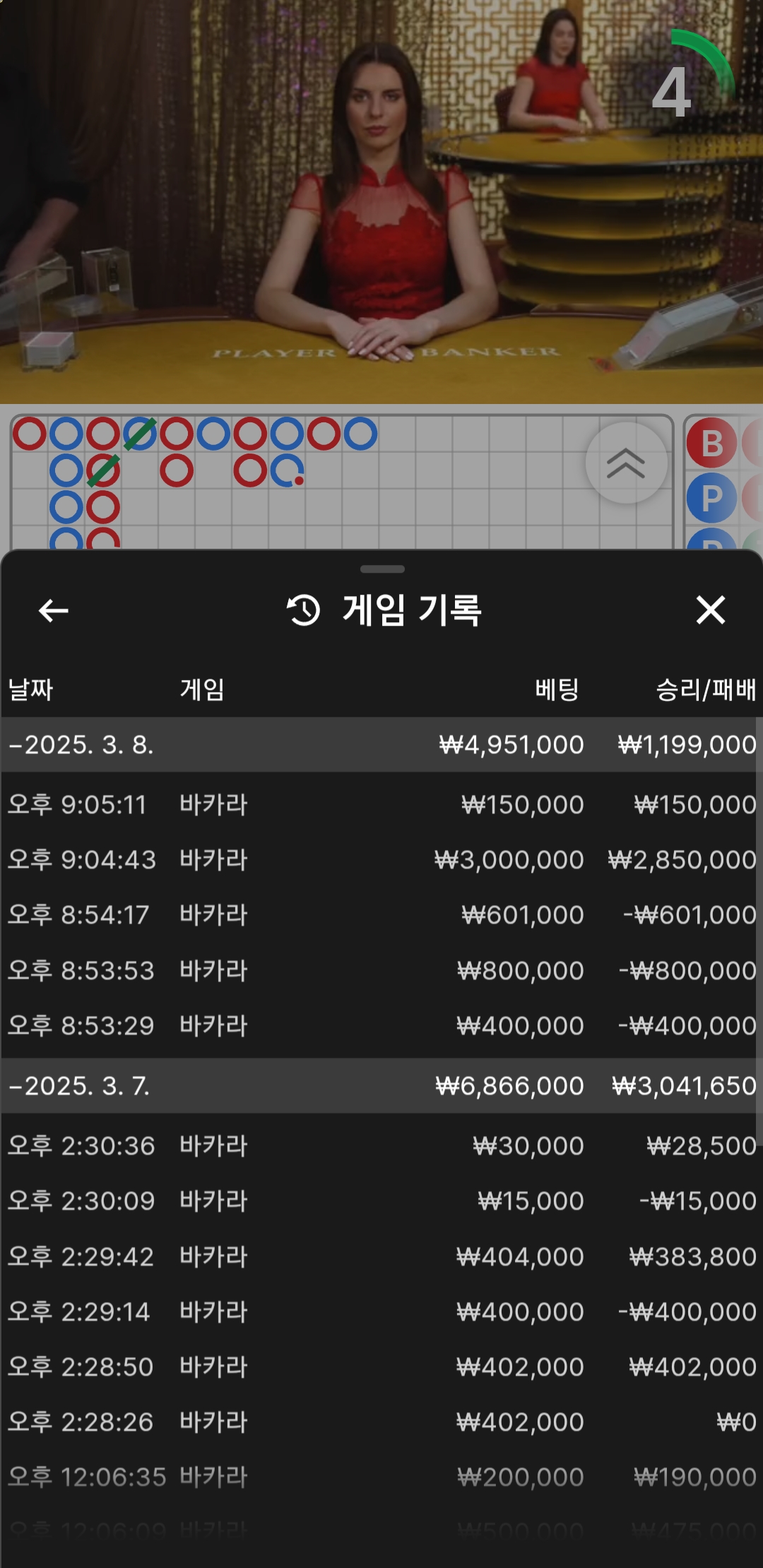The width and height of the screenshot is (763, 1568).
Task: View details of 8:53:53 baccarat round
Action: tap(381, 970)
